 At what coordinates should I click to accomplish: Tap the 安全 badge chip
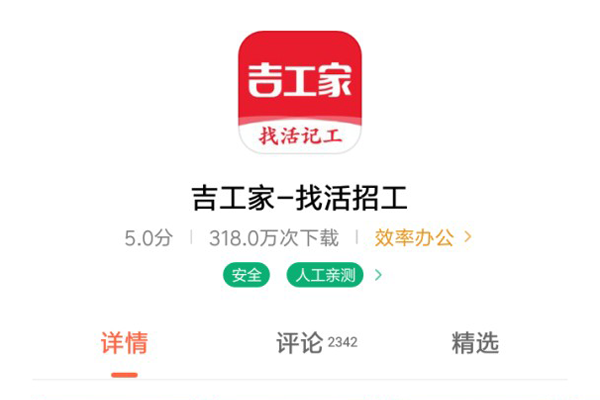click(246, 275)
